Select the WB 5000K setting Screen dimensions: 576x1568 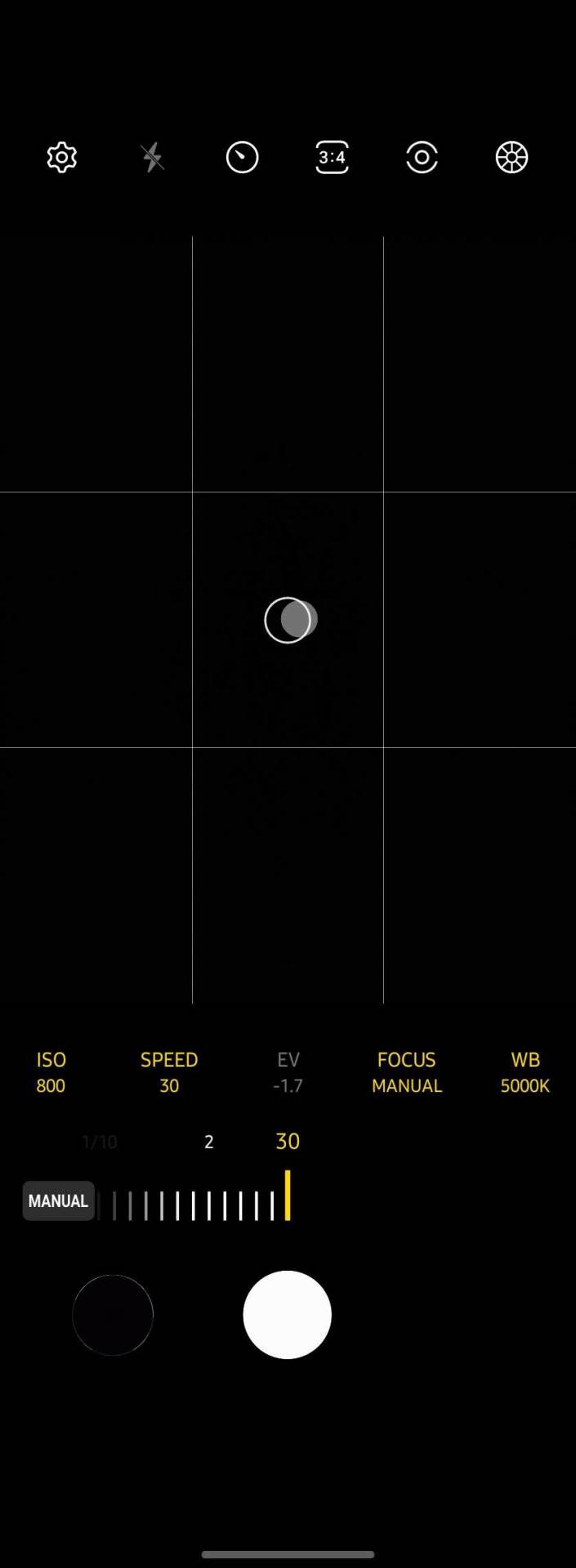coord(525,1071)
